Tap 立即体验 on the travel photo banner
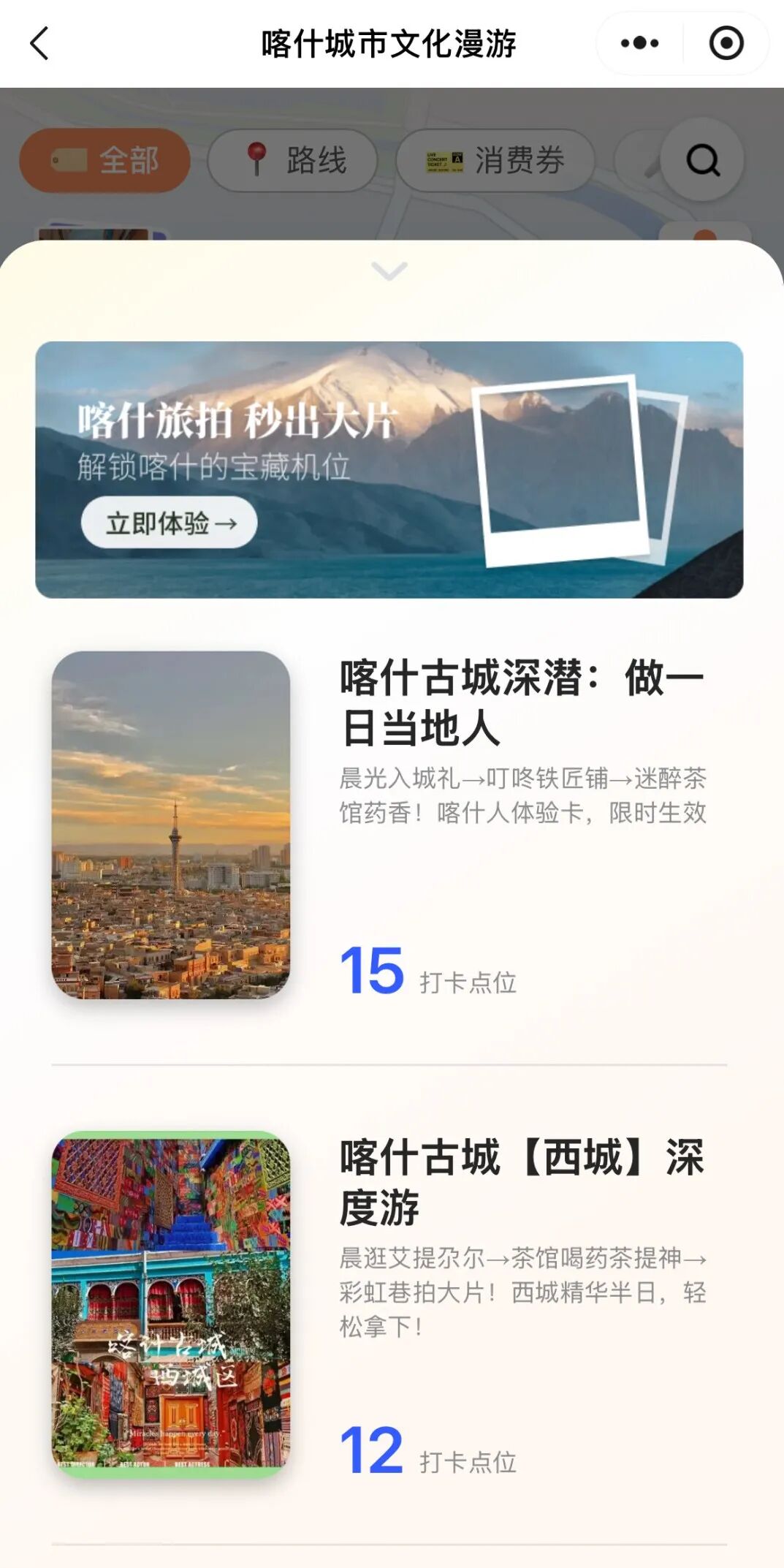This screenshot has width=784, height=1568. coord(170,523)
